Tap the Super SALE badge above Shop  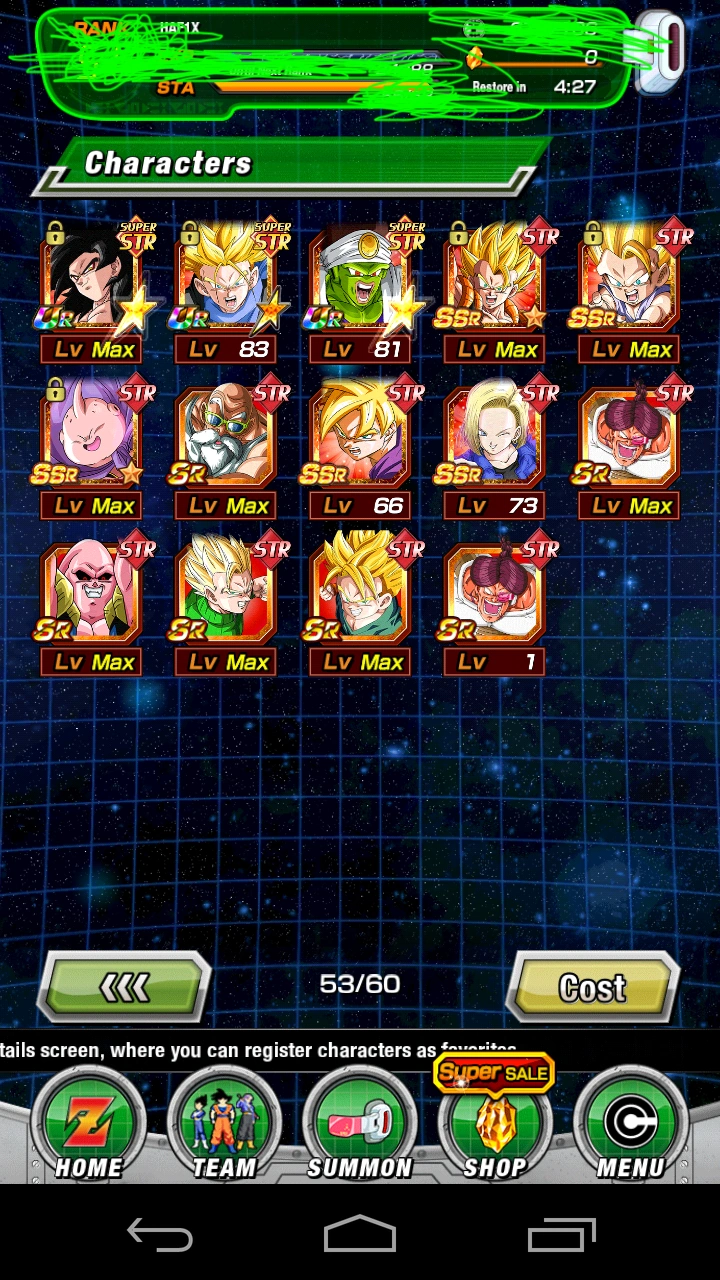496,1071
